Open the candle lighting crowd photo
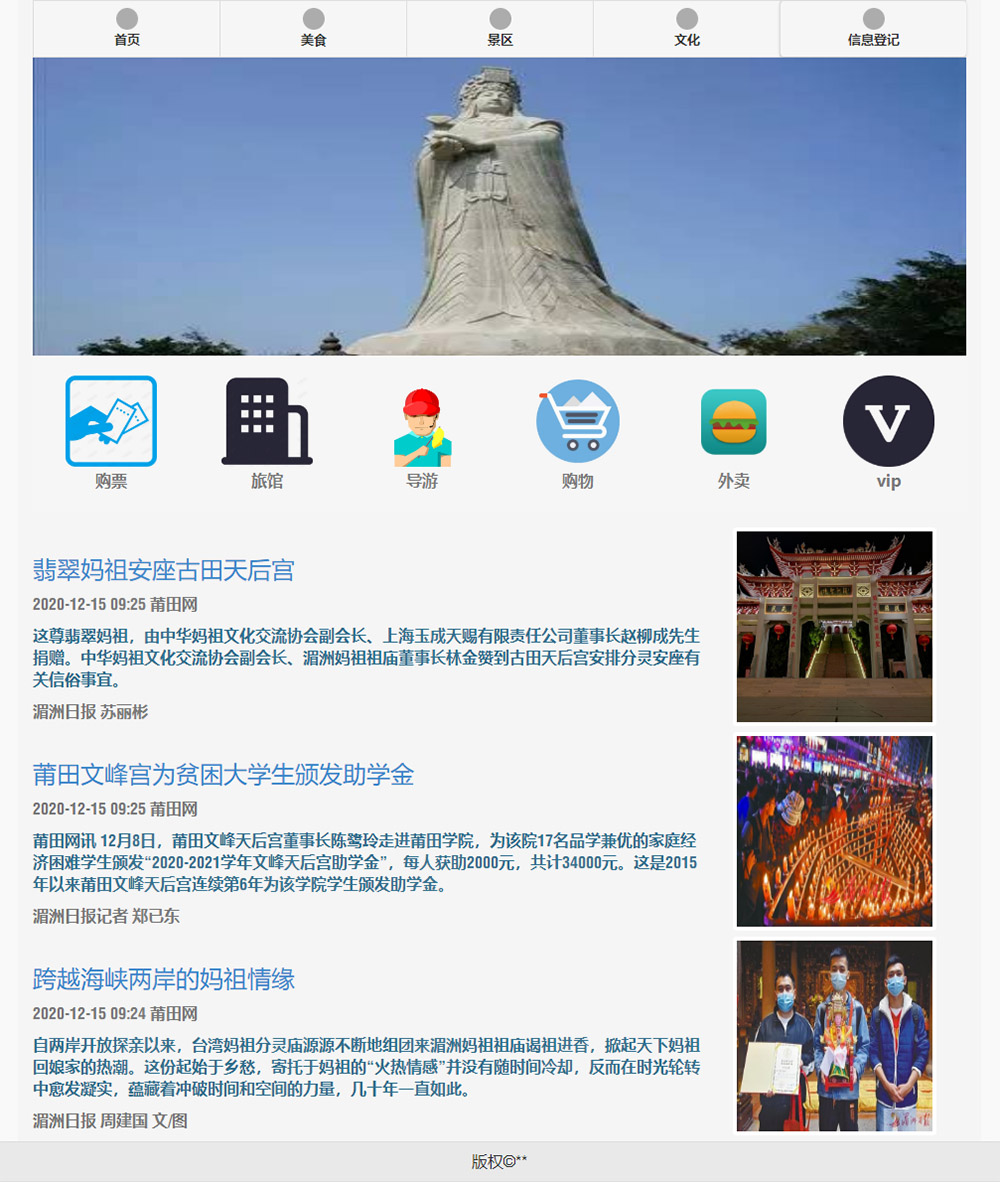The height and width of the screenshot is (1182, 1000). click(834, 831)
